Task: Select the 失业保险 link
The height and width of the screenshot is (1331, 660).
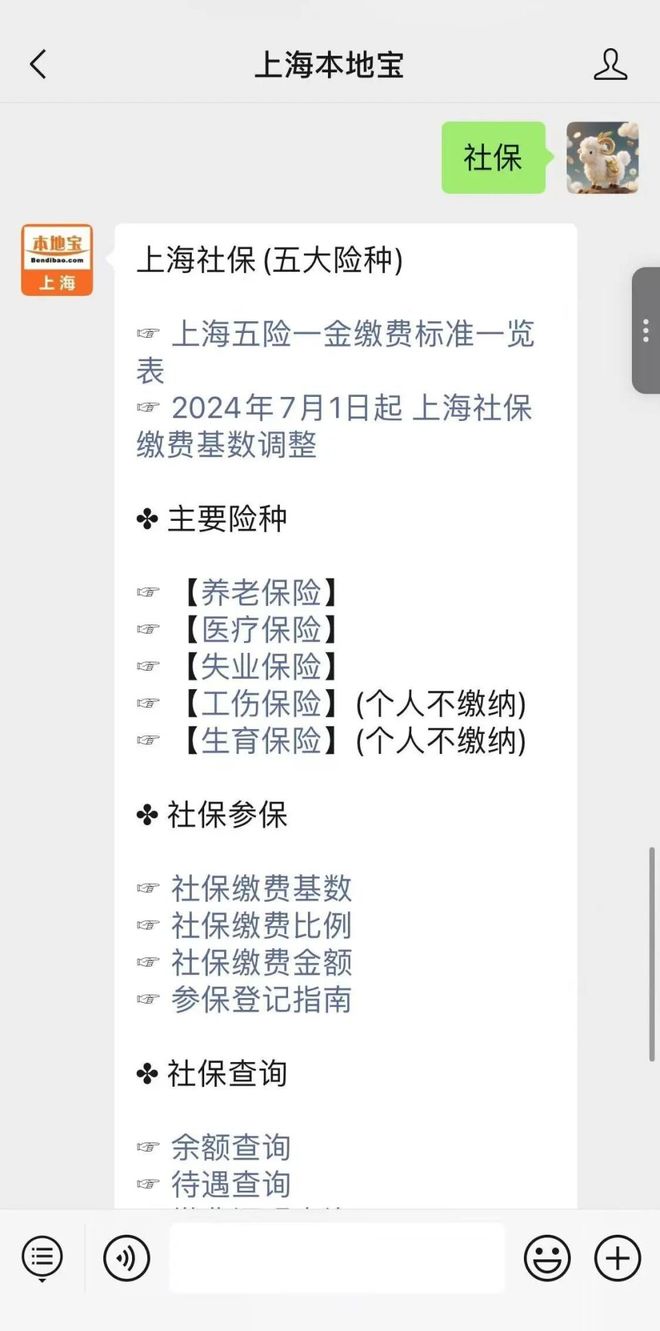Action: [x=261, y=667]
